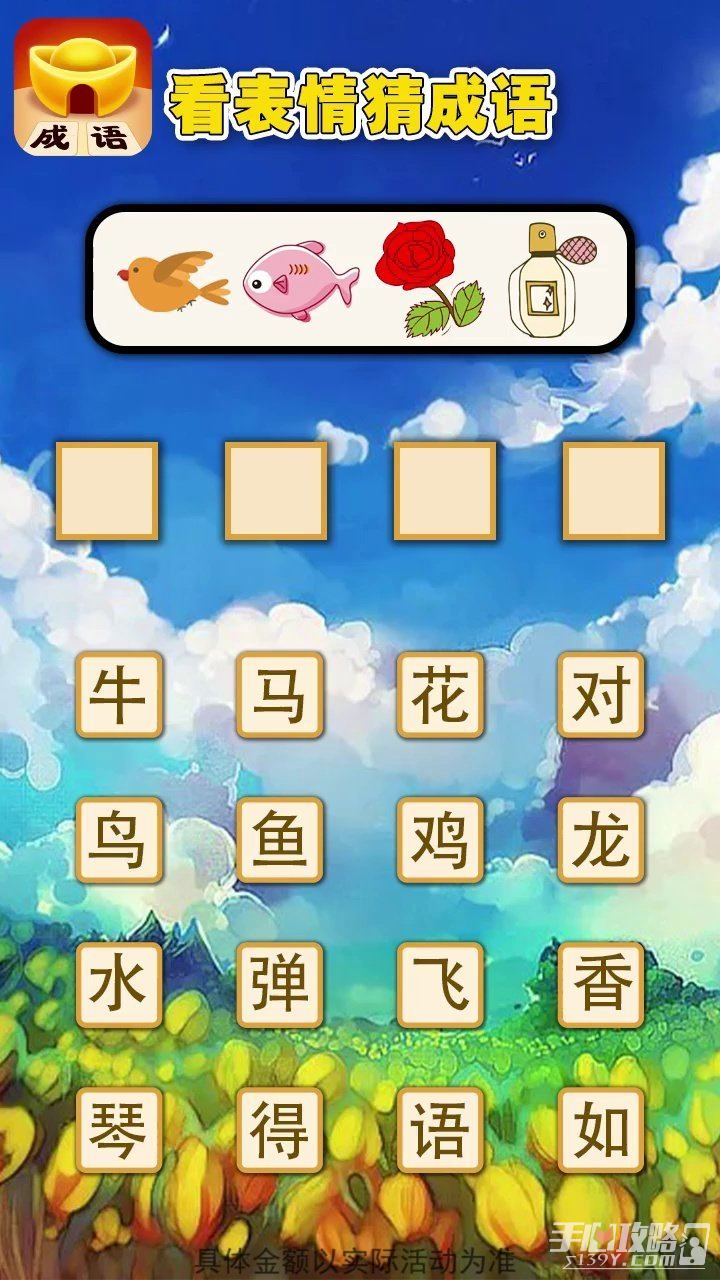Choose the 对 character tile
The width and height of the screenshot is (720, 1280).
(x=601, y=695)
